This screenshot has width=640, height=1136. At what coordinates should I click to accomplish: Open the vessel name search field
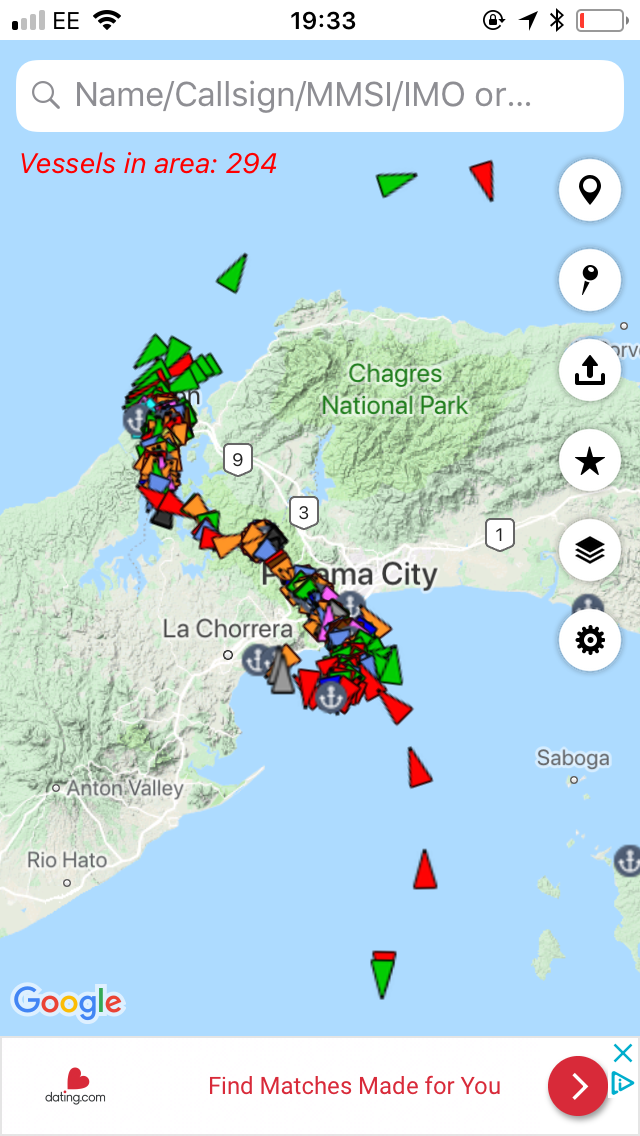[320, 96]
